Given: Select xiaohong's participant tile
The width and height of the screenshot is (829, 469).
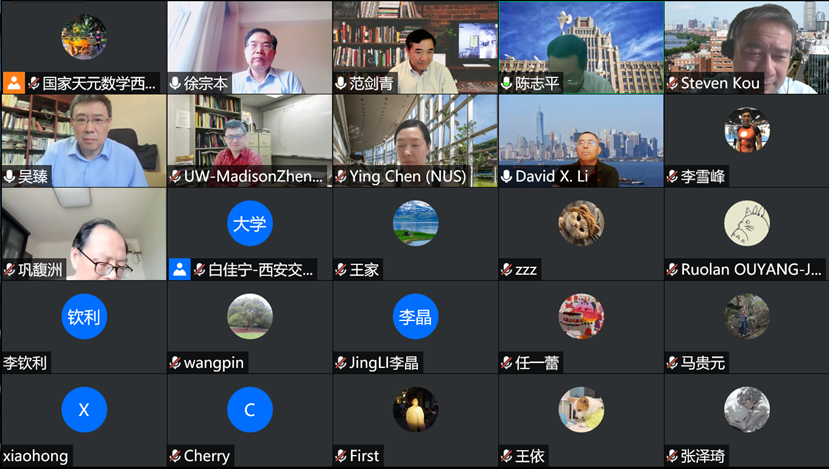Looking at the screenshot, I should click(x=83, y=421).
